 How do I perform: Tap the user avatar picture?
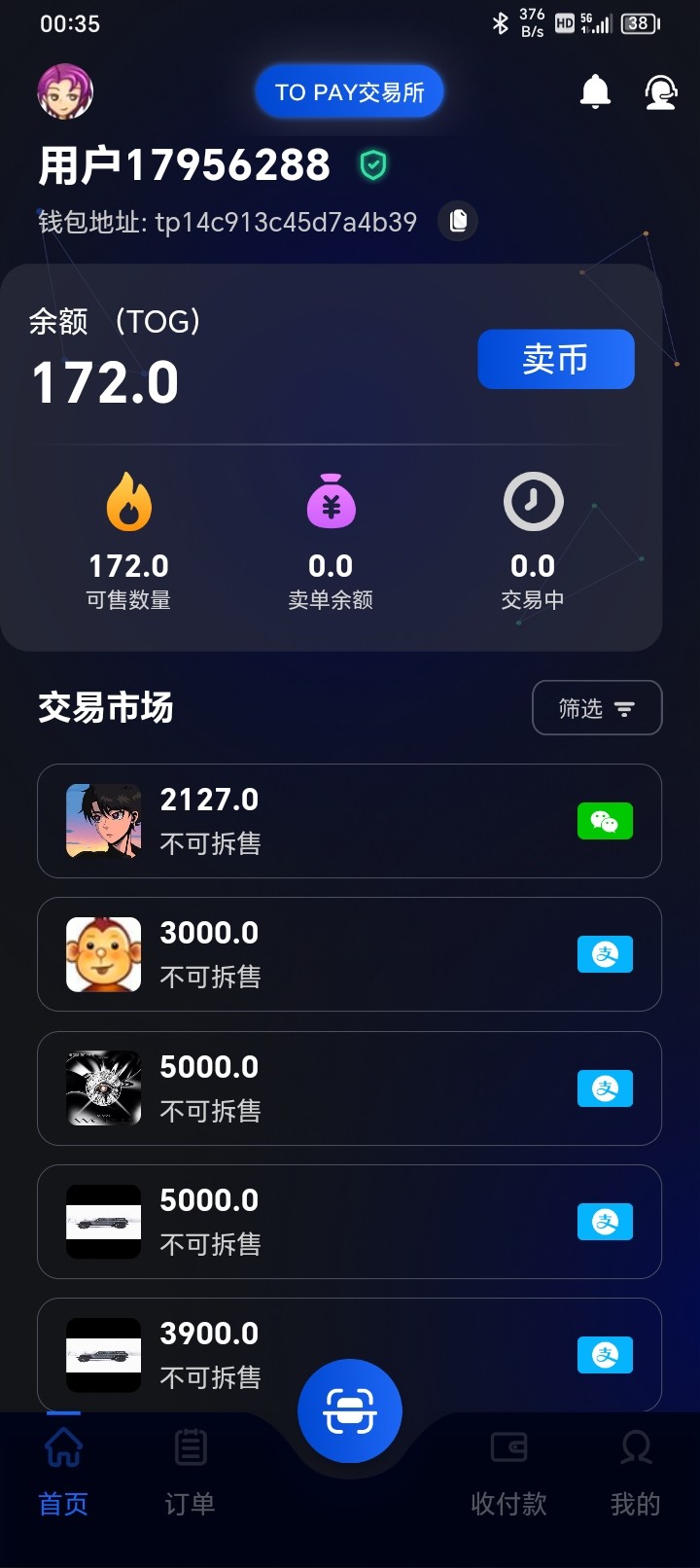point(65,92)
